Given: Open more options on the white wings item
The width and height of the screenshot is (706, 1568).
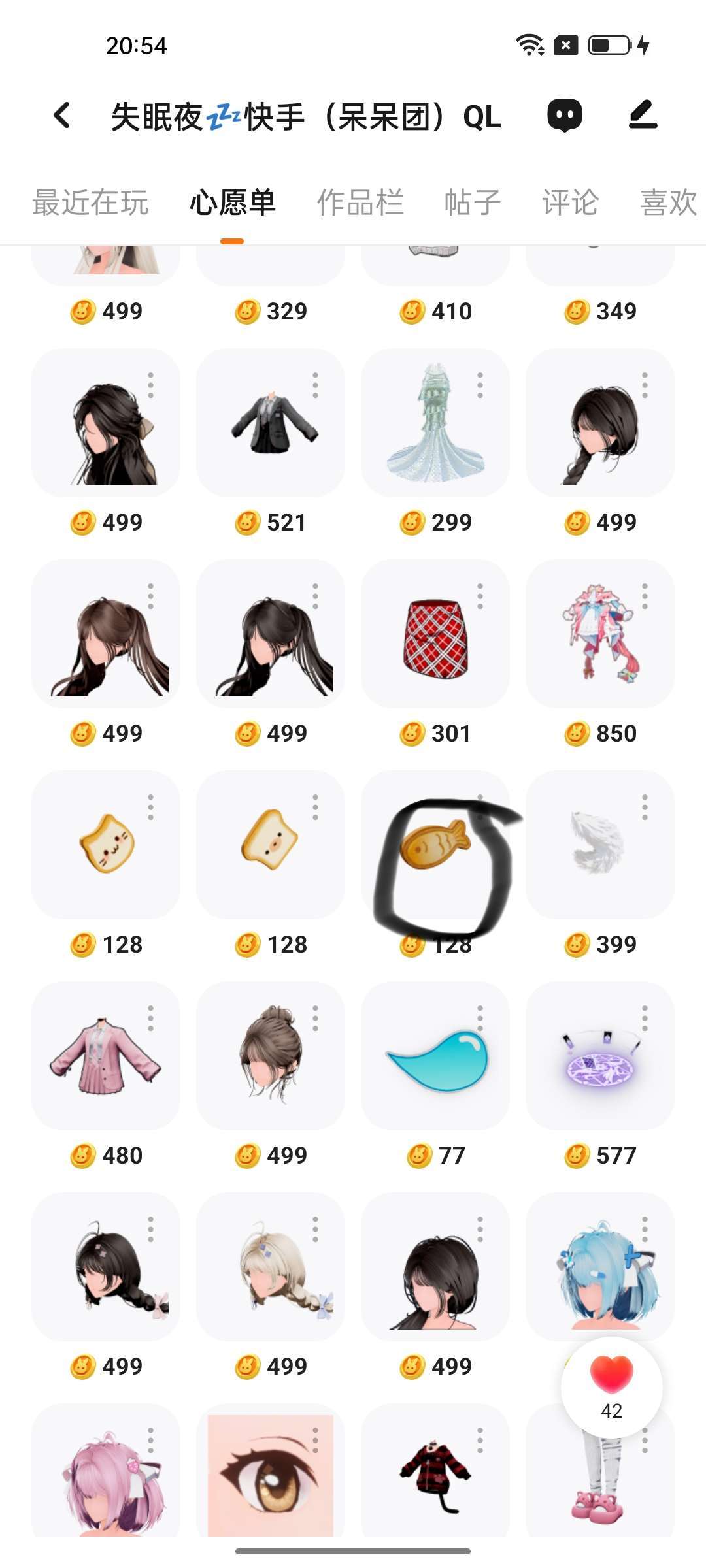Looking at the screenshot, I should point(645,808).
